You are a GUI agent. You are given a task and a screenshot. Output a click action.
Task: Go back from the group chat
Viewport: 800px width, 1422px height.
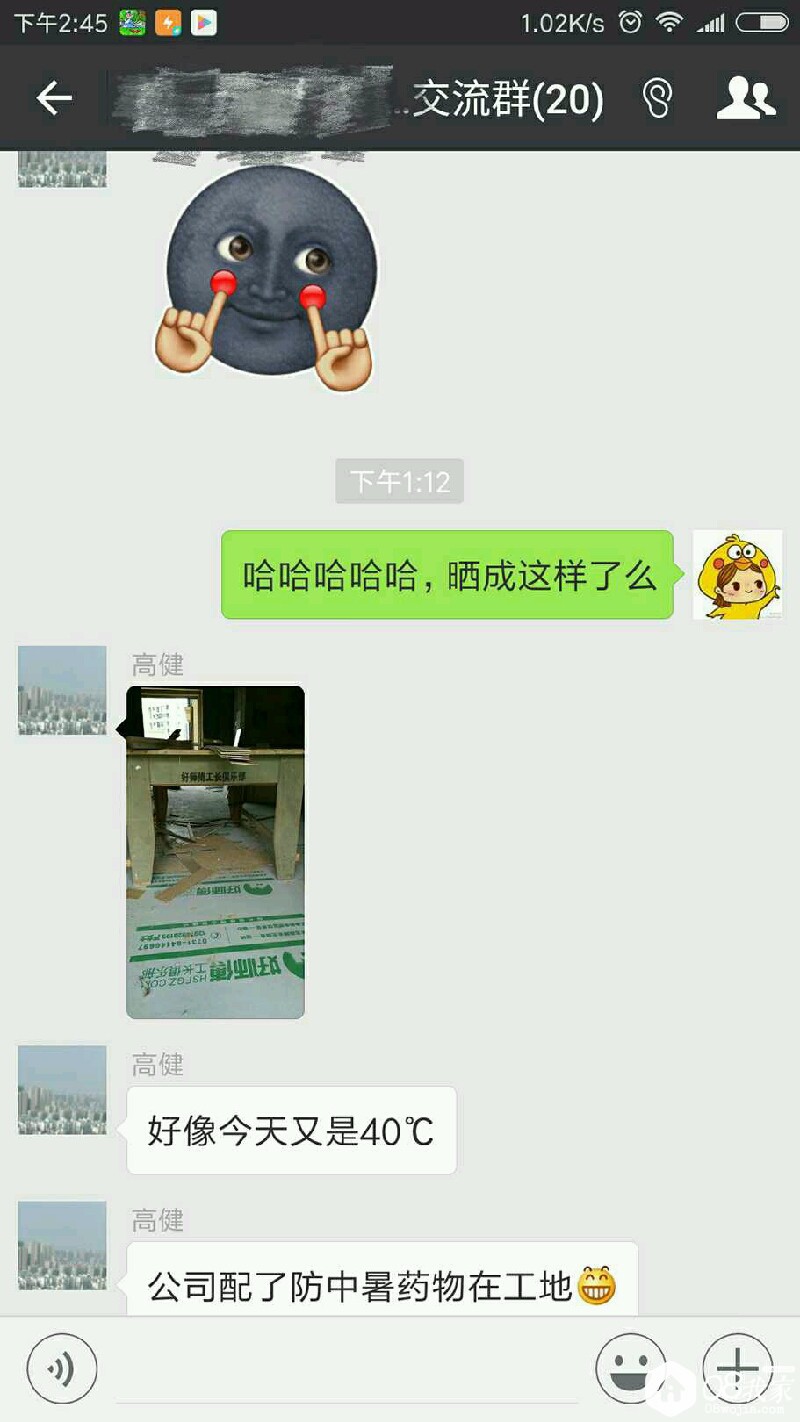coord(54,98)
